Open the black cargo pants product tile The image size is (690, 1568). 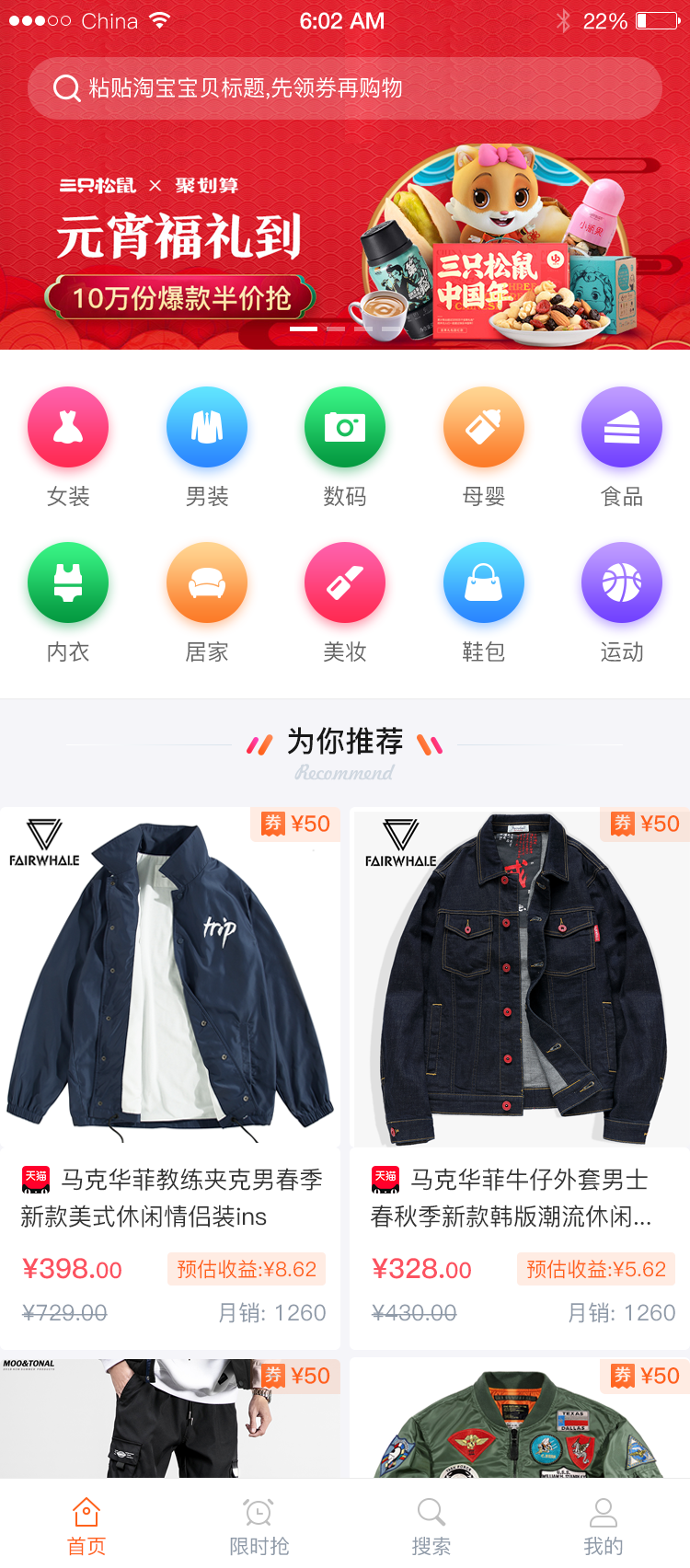[170, 1418]
